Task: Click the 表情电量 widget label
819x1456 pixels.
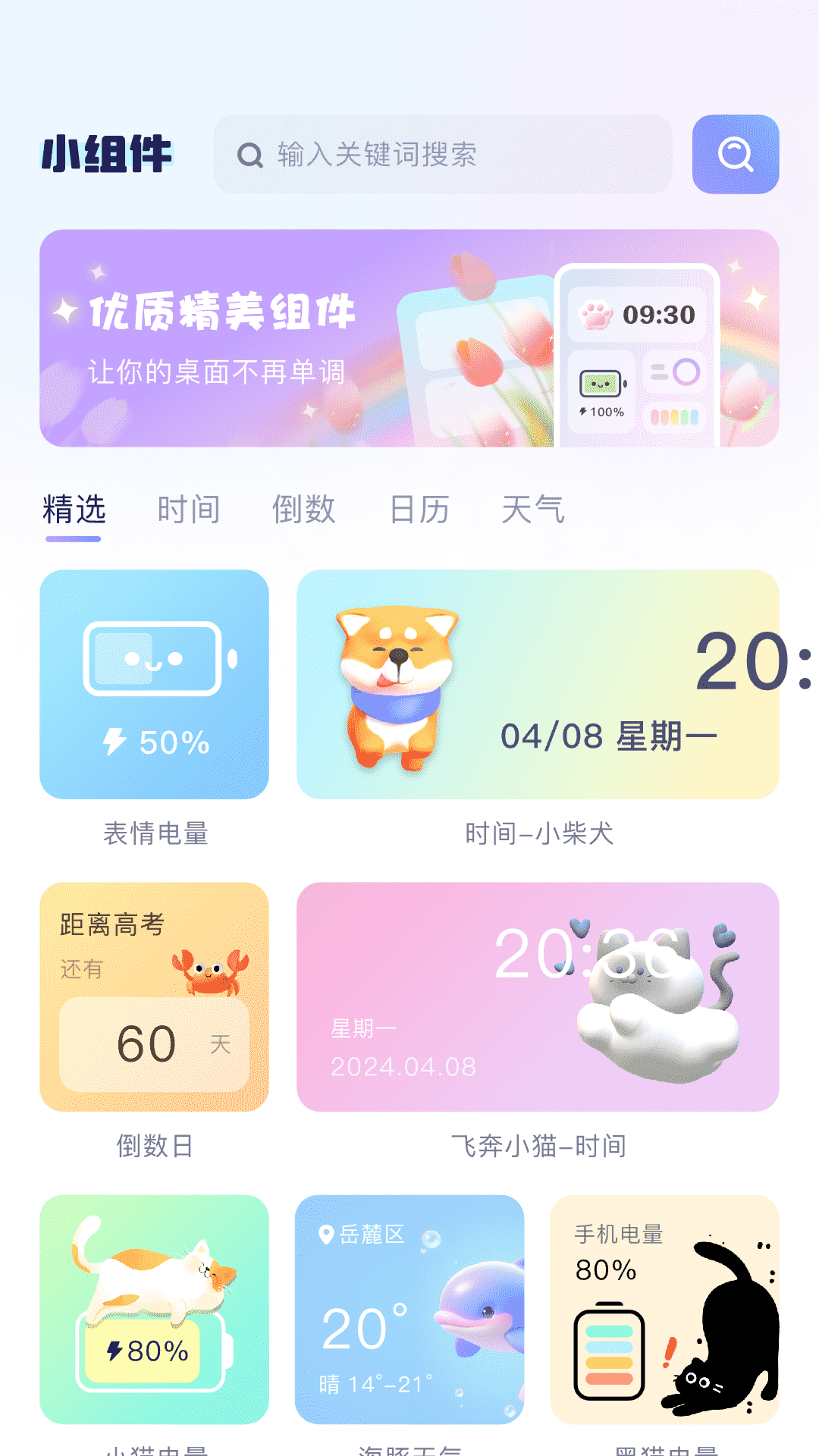Action: pos(157,834)
